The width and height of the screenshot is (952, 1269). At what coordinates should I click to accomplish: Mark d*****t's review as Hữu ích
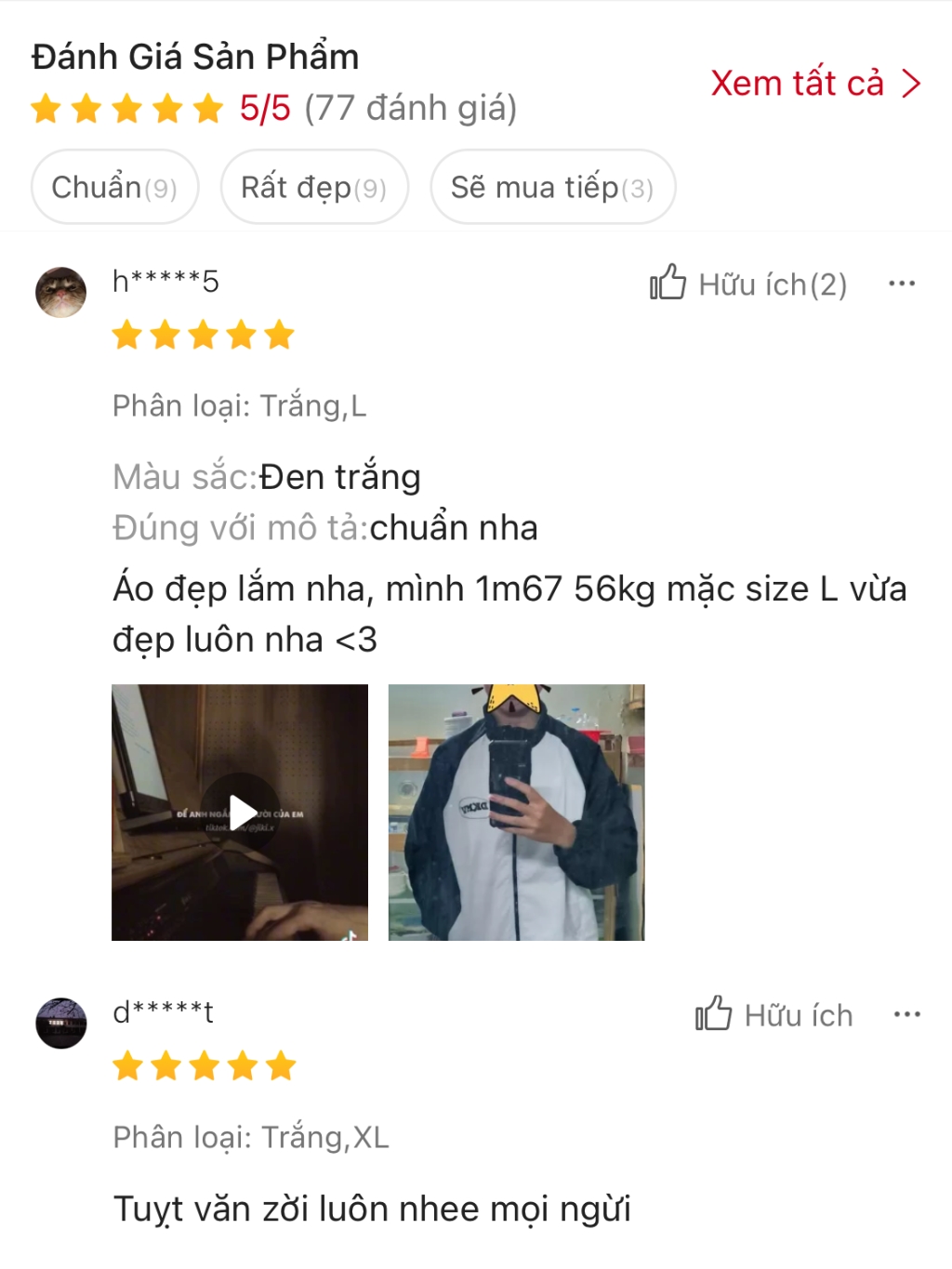pyautogui.click(x=773, y=1014)
